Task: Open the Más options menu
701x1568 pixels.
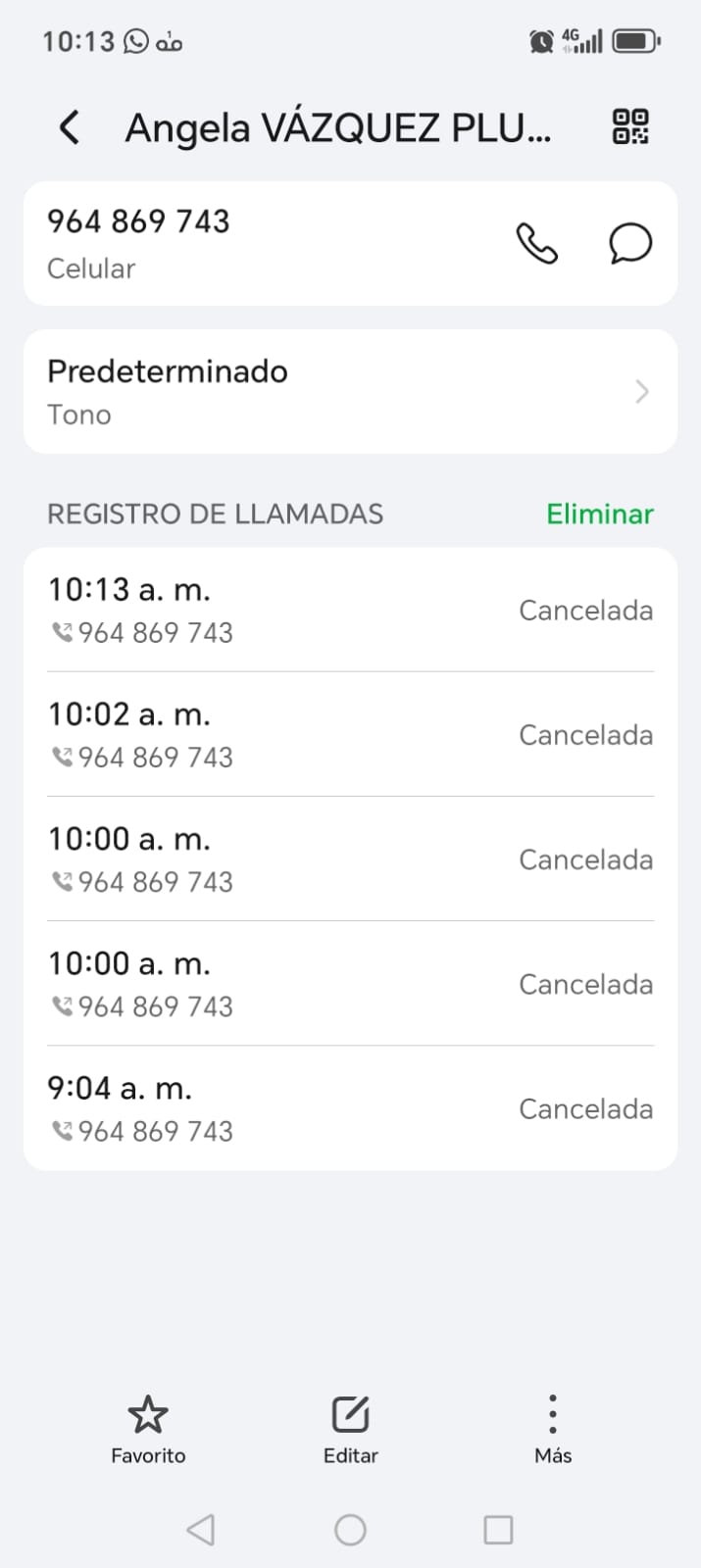Action: [553, 1429]
